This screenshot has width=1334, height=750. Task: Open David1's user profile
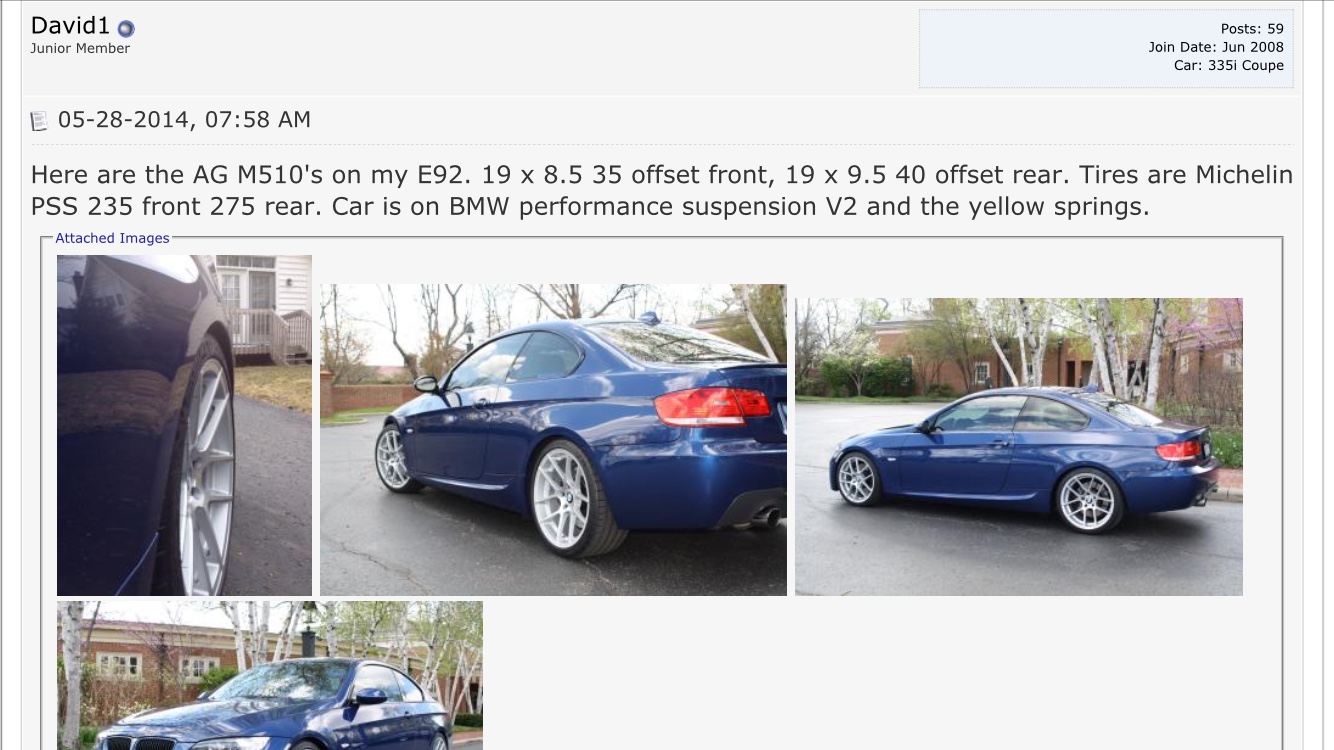pyautogui.click(x=70, y=26)
